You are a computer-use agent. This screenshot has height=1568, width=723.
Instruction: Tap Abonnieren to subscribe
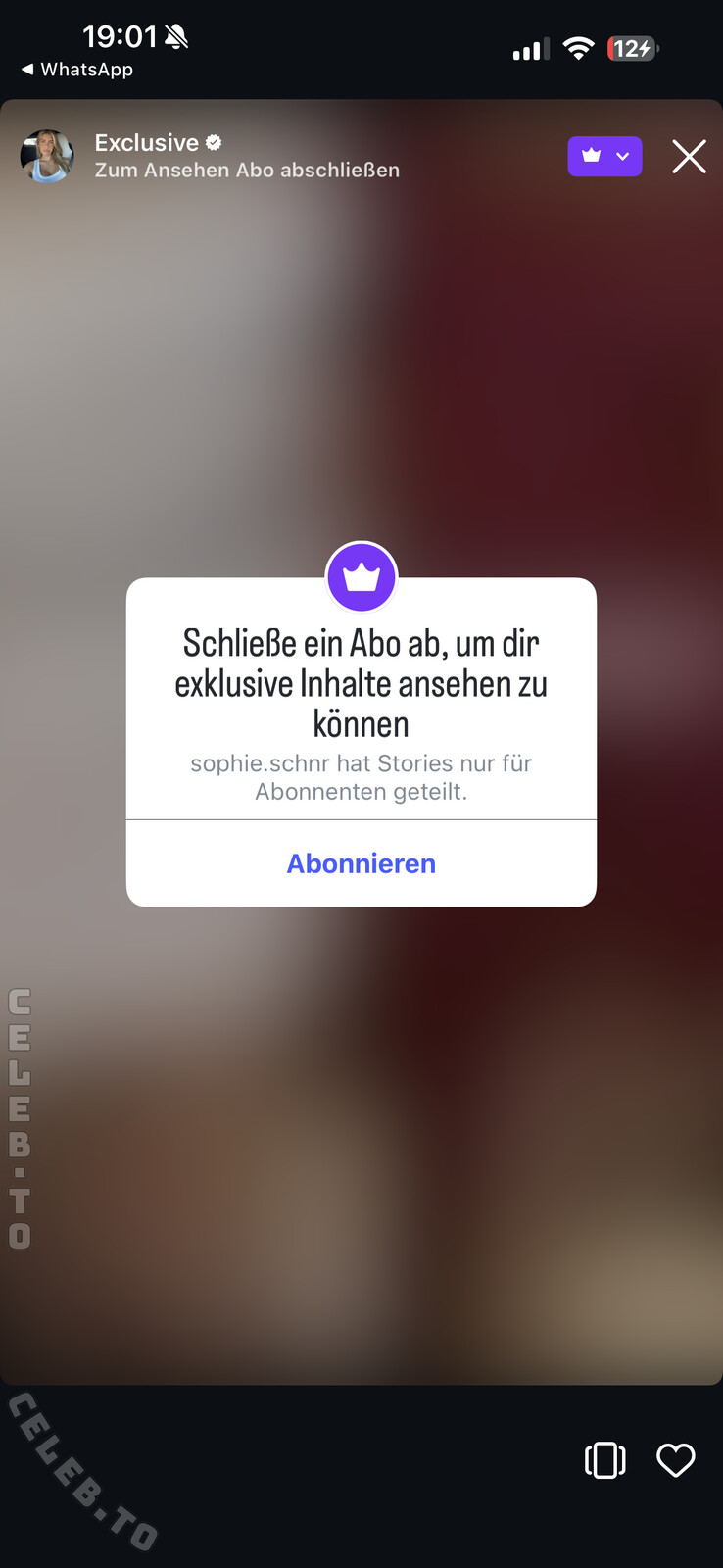361,863
